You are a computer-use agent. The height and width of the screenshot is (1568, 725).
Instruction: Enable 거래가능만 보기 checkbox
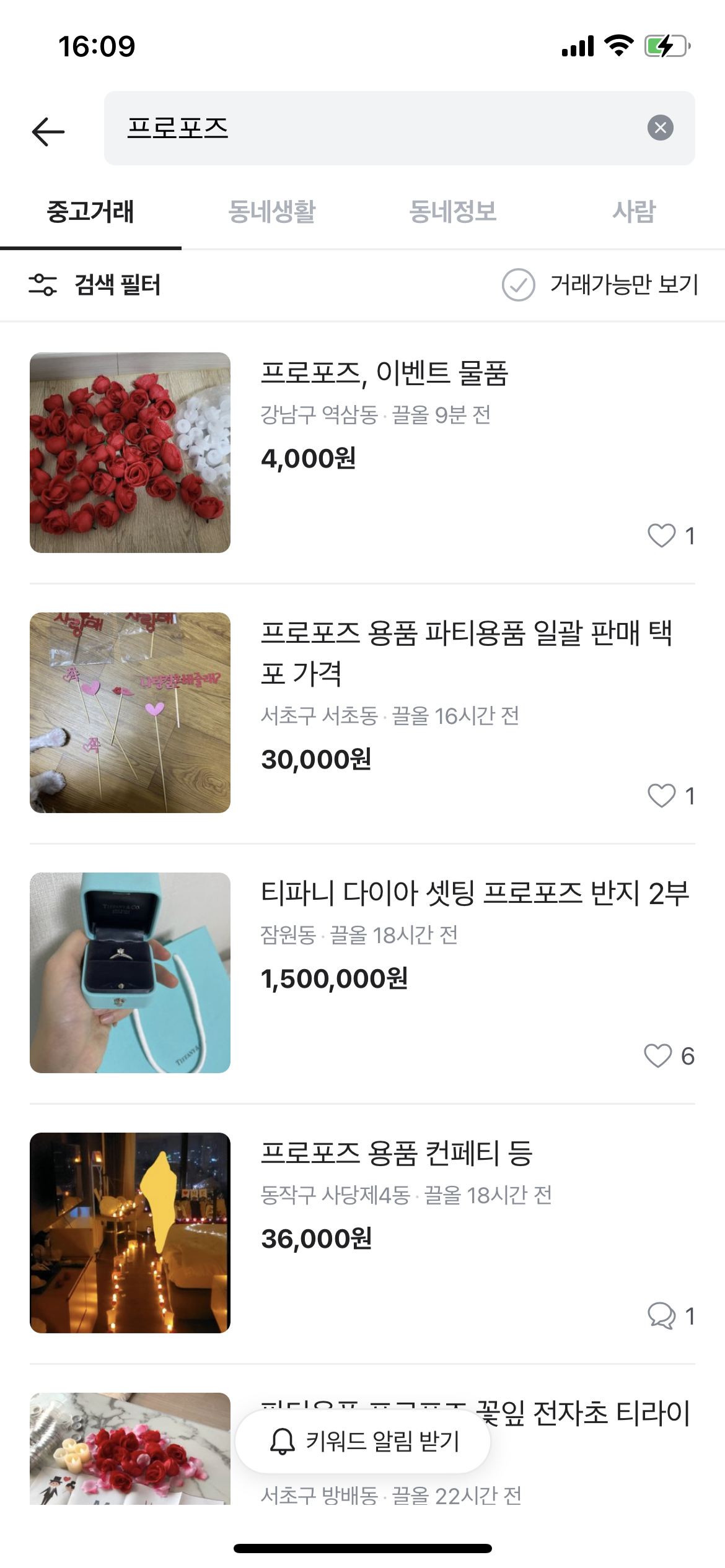[519, 285]
